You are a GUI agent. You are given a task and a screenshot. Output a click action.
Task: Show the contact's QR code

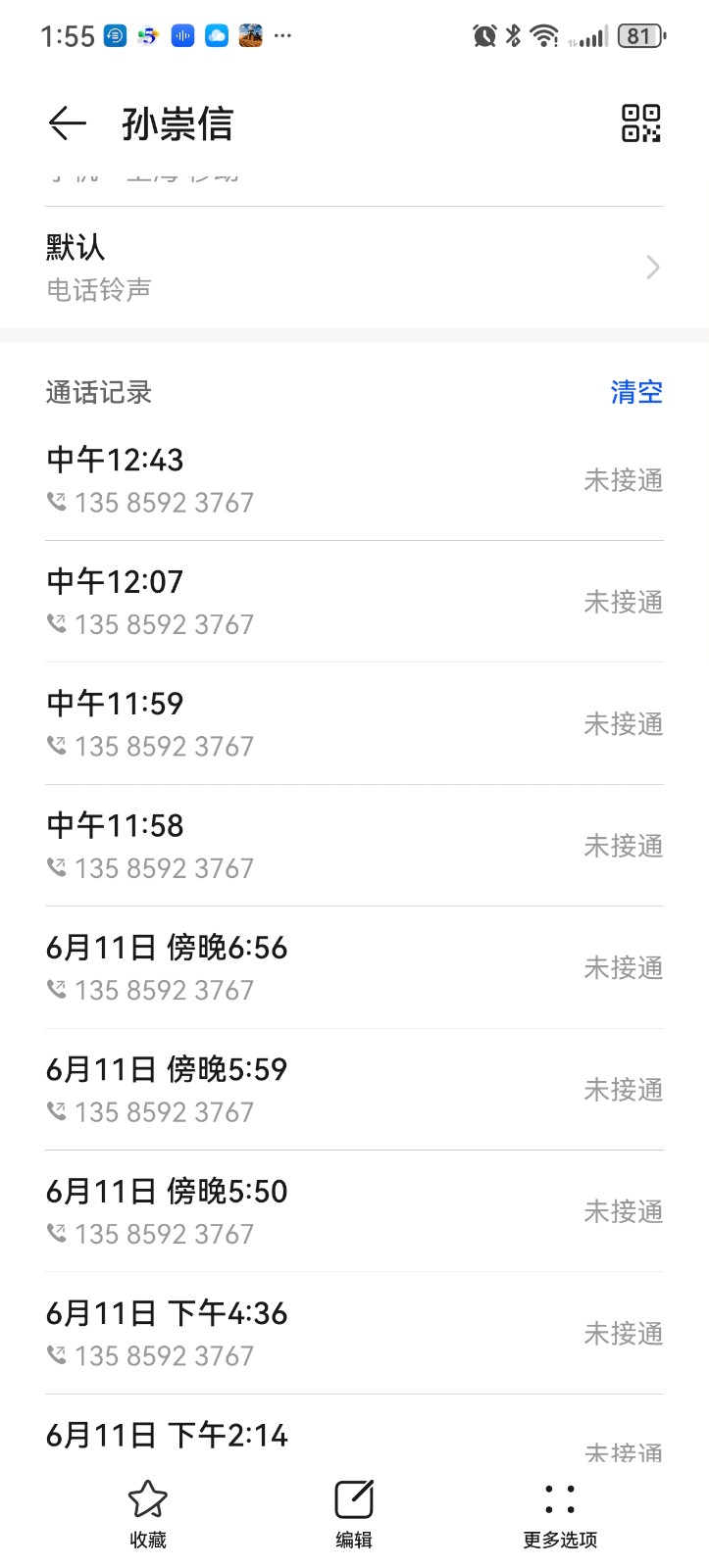(x=641, y=123)
